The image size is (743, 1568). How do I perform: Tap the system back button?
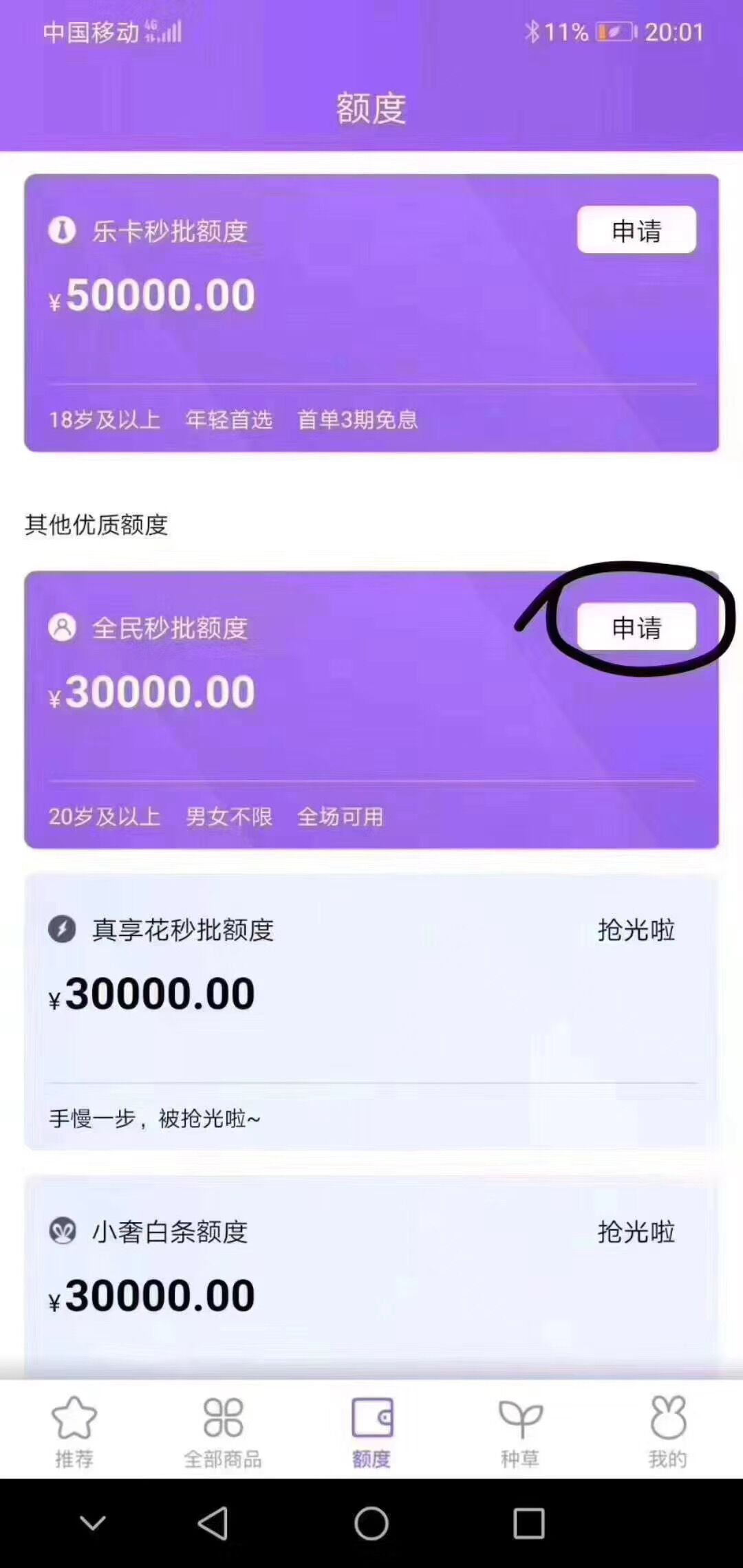pyautogui.click(x=213, y=1523)
